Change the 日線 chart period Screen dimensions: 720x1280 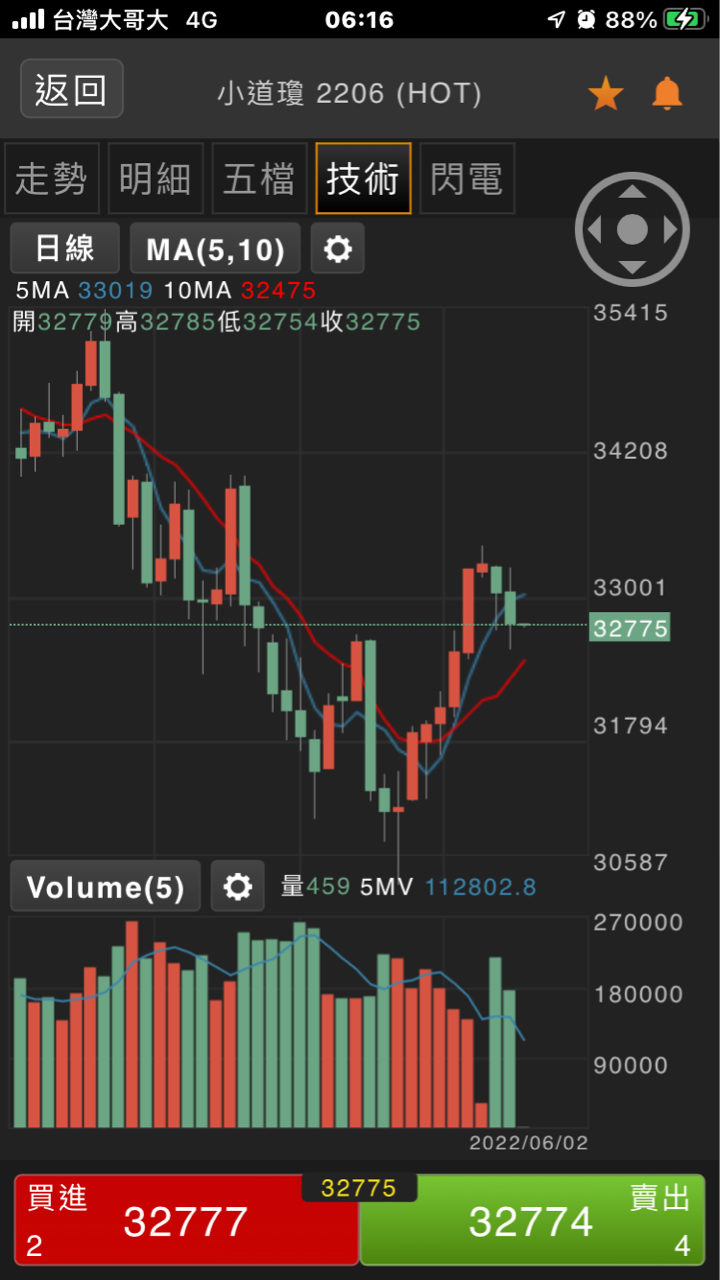pyautogui.click(x=65, y=249)
